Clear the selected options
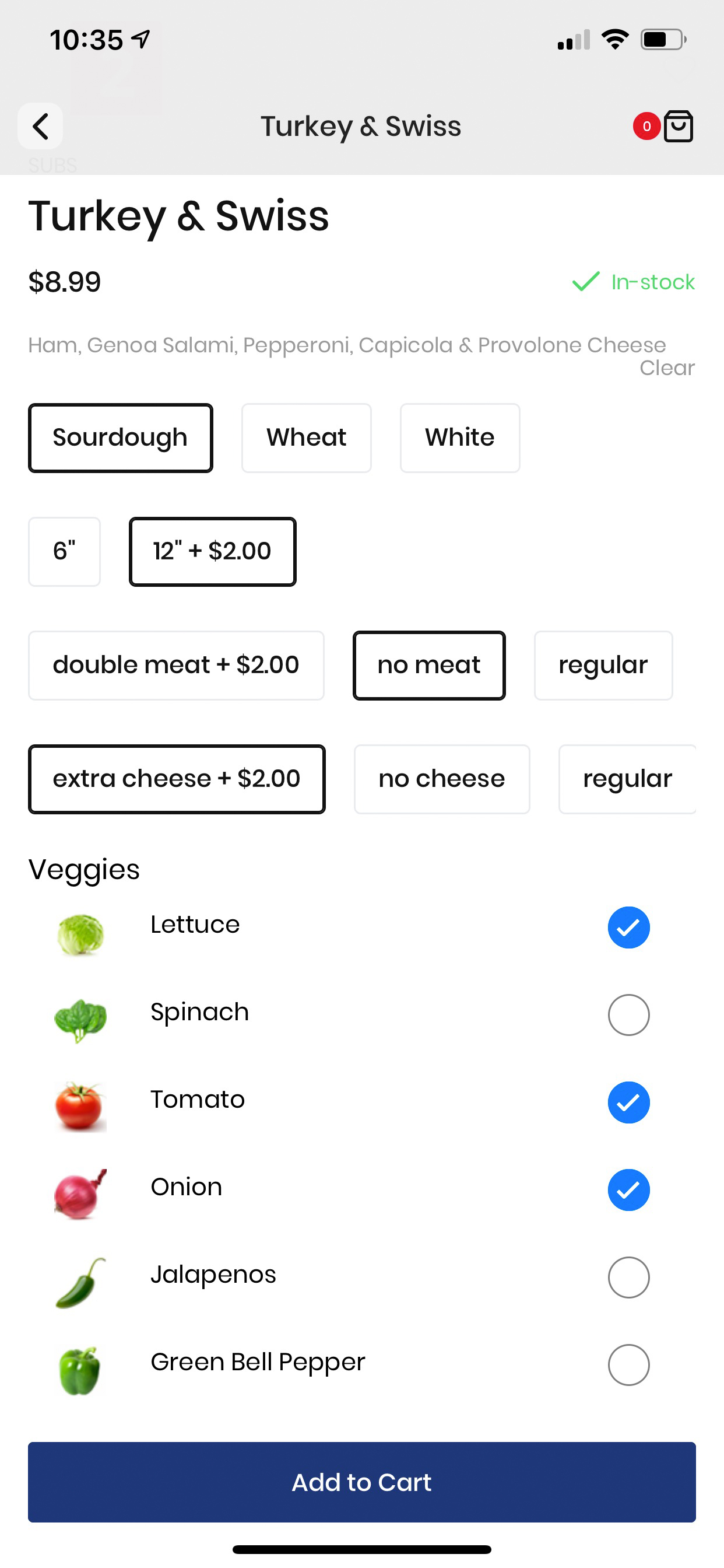 pyautogui.click(x=667, y=367)
